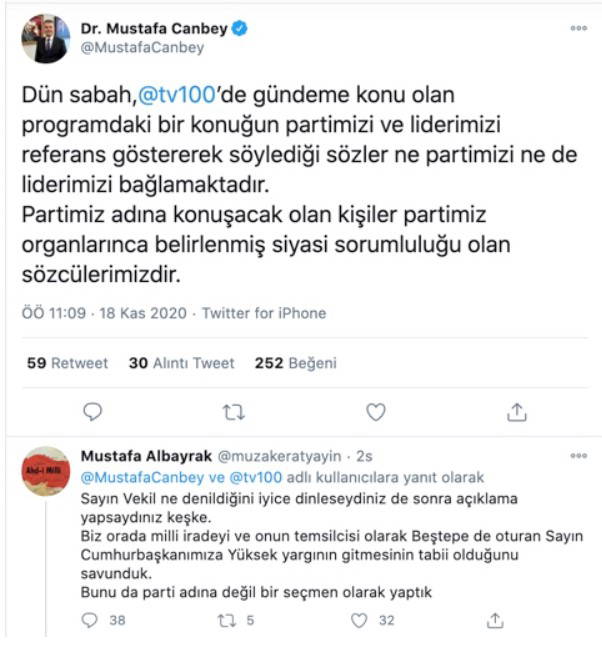View the 252 Beğeni list
Image resolution: width=602 pixels, height=661 pixels.
click(295, 363)
